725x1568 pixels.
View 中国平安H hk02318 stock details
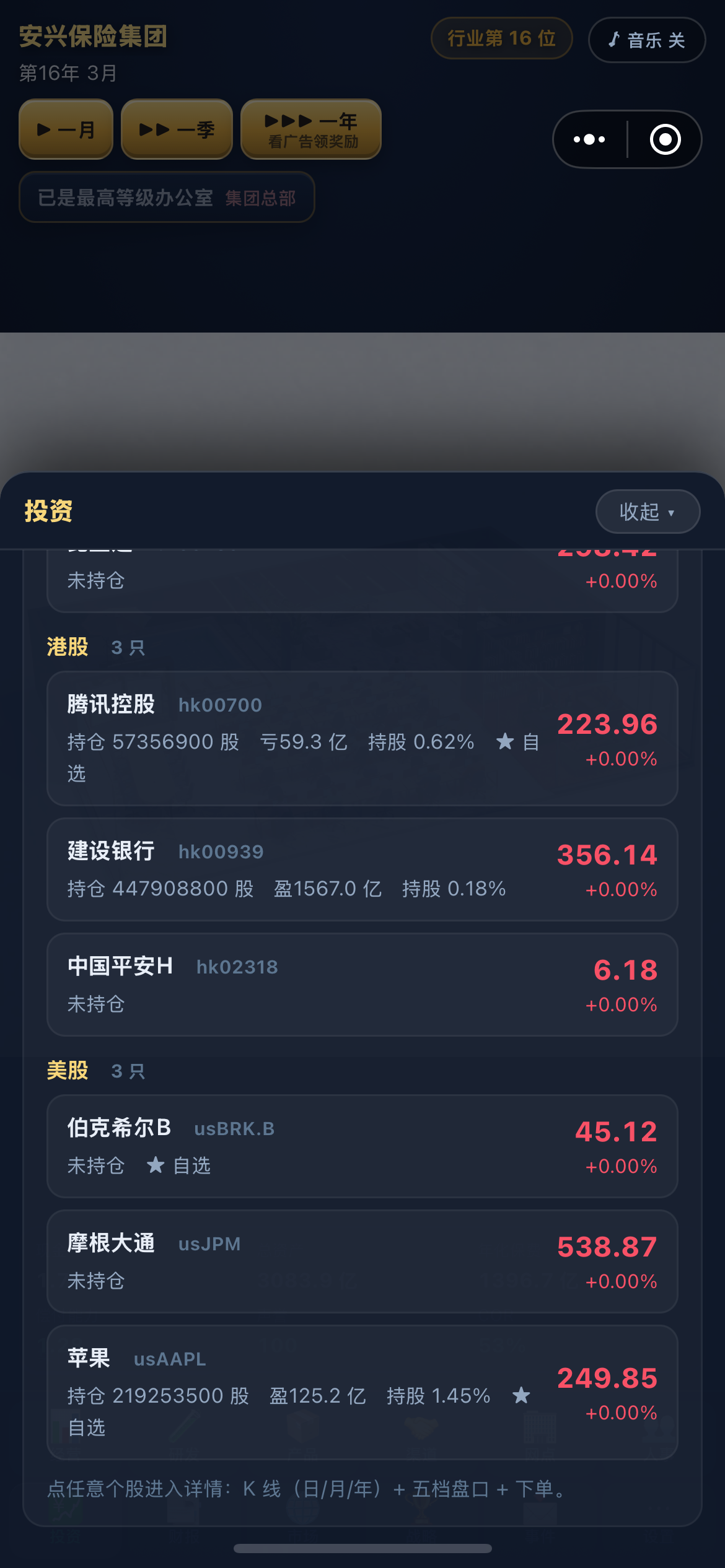click(362, 985)
